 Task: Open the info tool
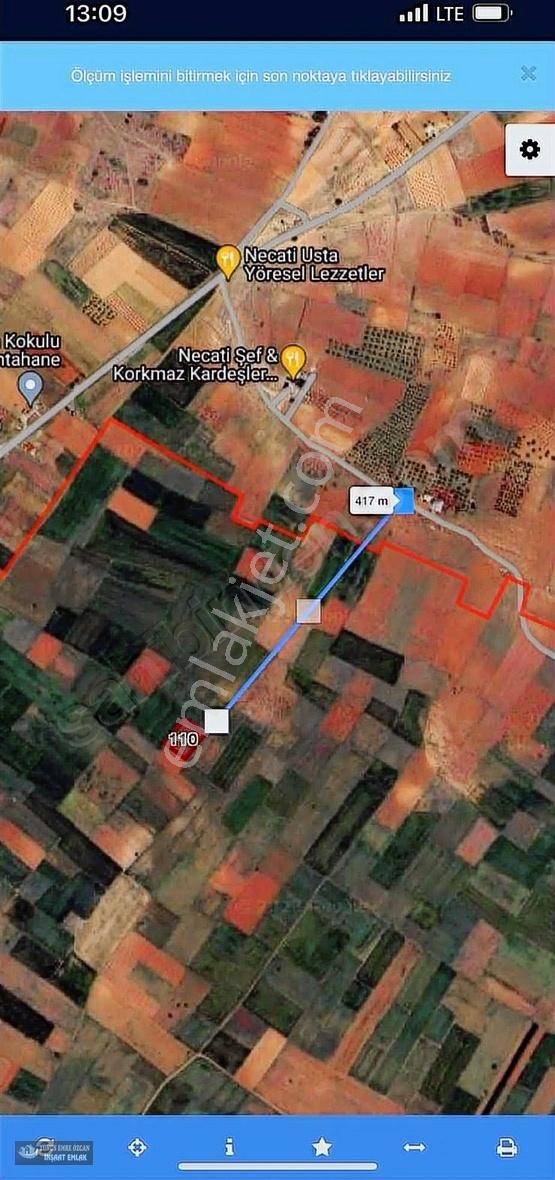click(x=230, y=1146)
